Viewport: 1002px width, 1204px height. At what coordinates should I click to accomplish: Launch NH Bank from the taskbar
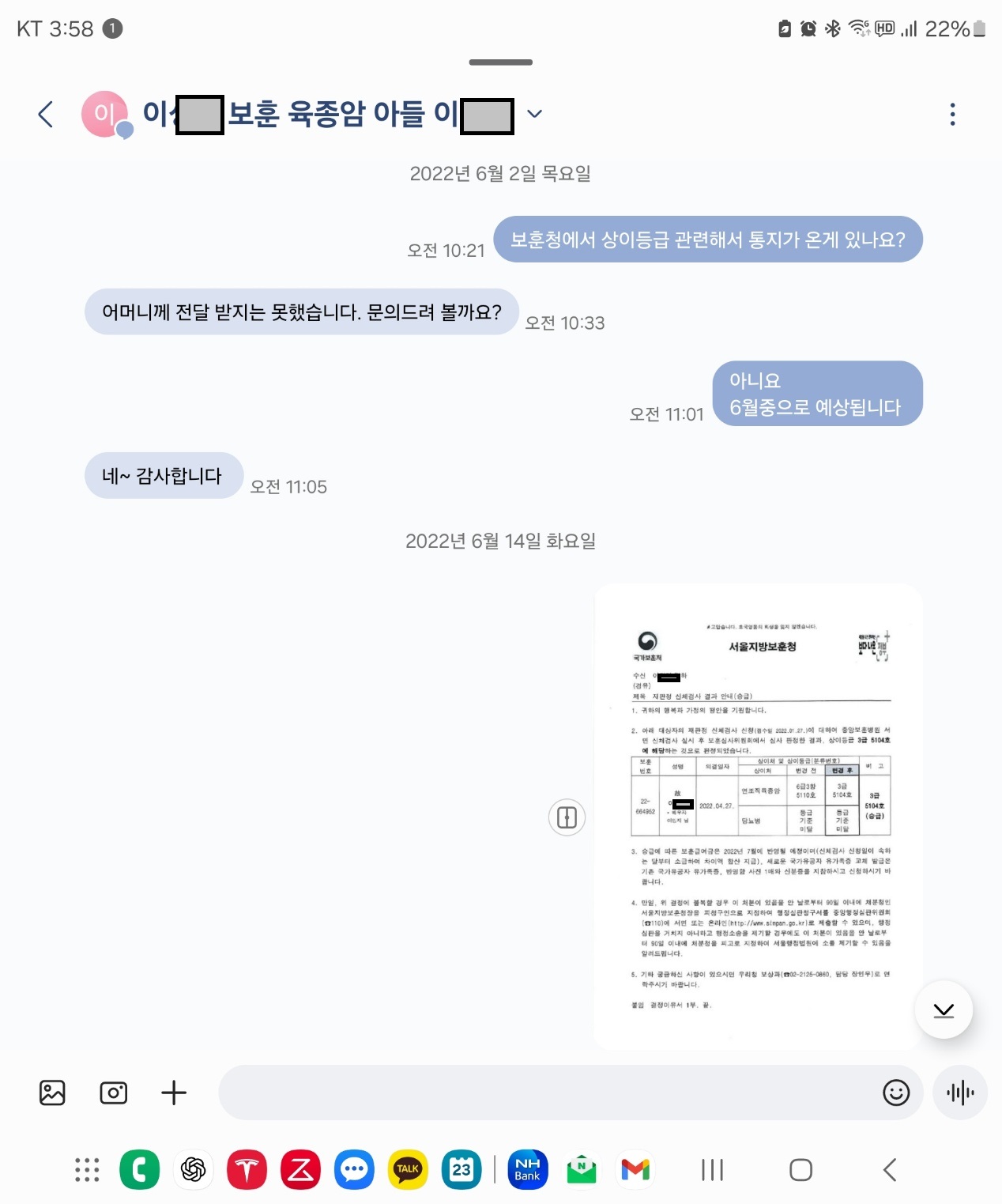527,1169
